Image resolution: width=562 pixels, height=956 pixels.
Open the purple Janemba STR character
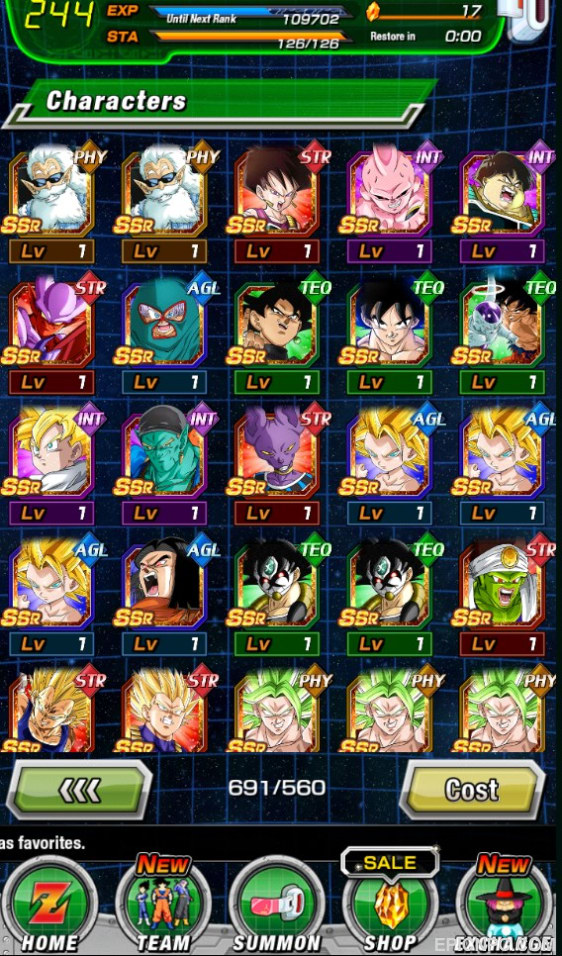(52, 334)
